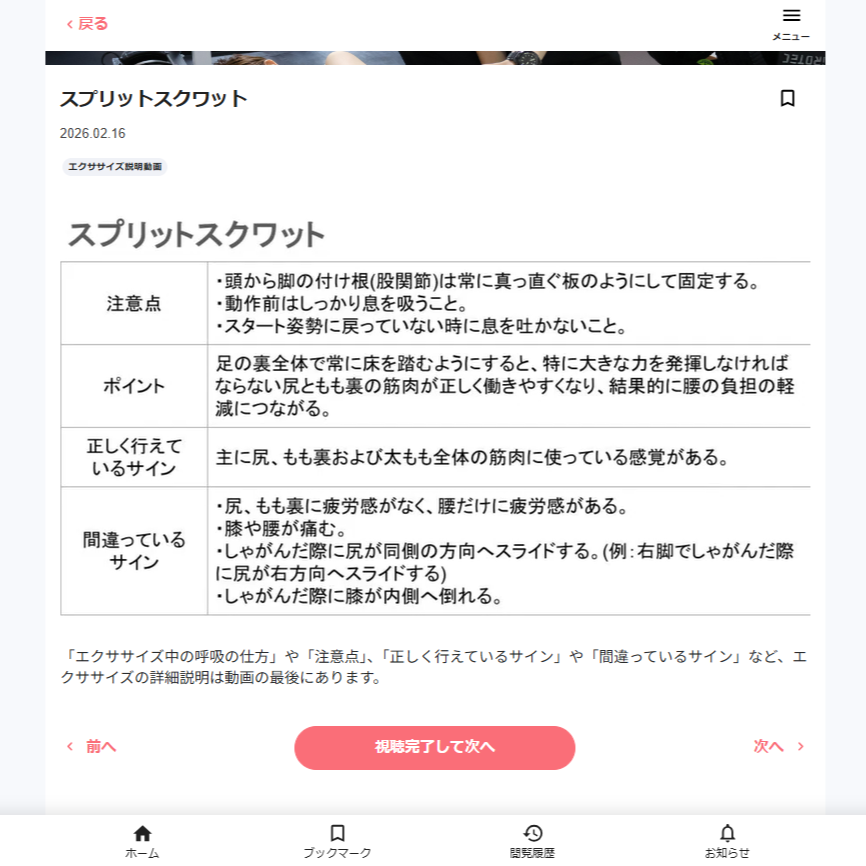Bookmark the スプリットスクワット article

point(787,98)
